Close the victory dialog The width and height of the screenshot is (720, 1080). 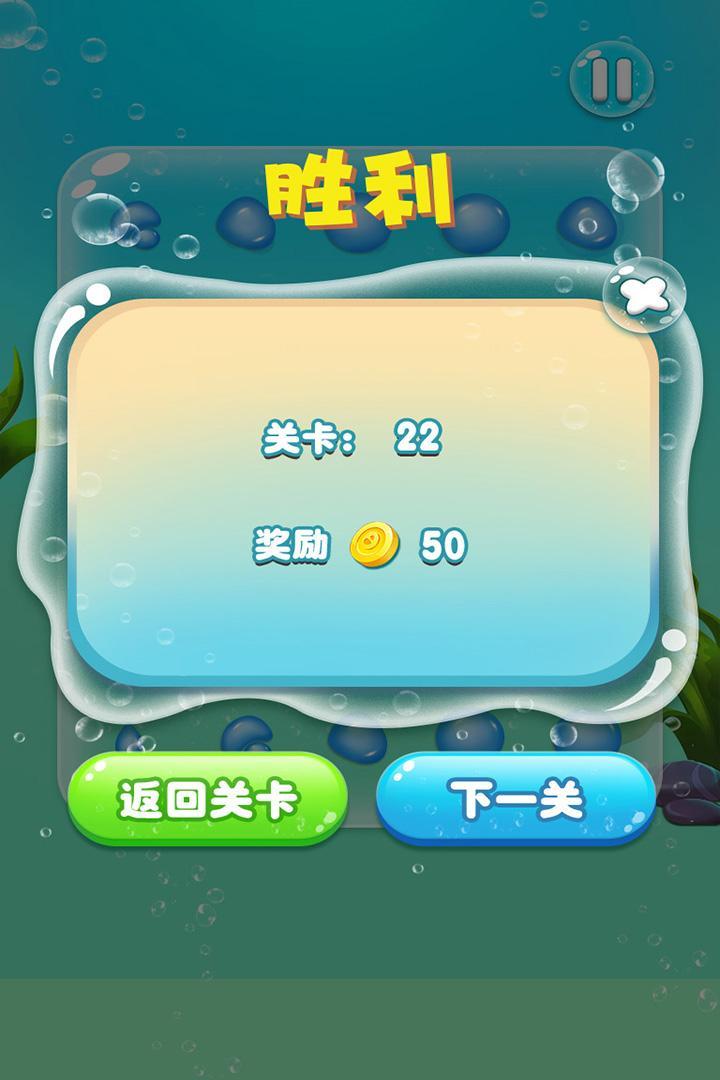[643, 295]
